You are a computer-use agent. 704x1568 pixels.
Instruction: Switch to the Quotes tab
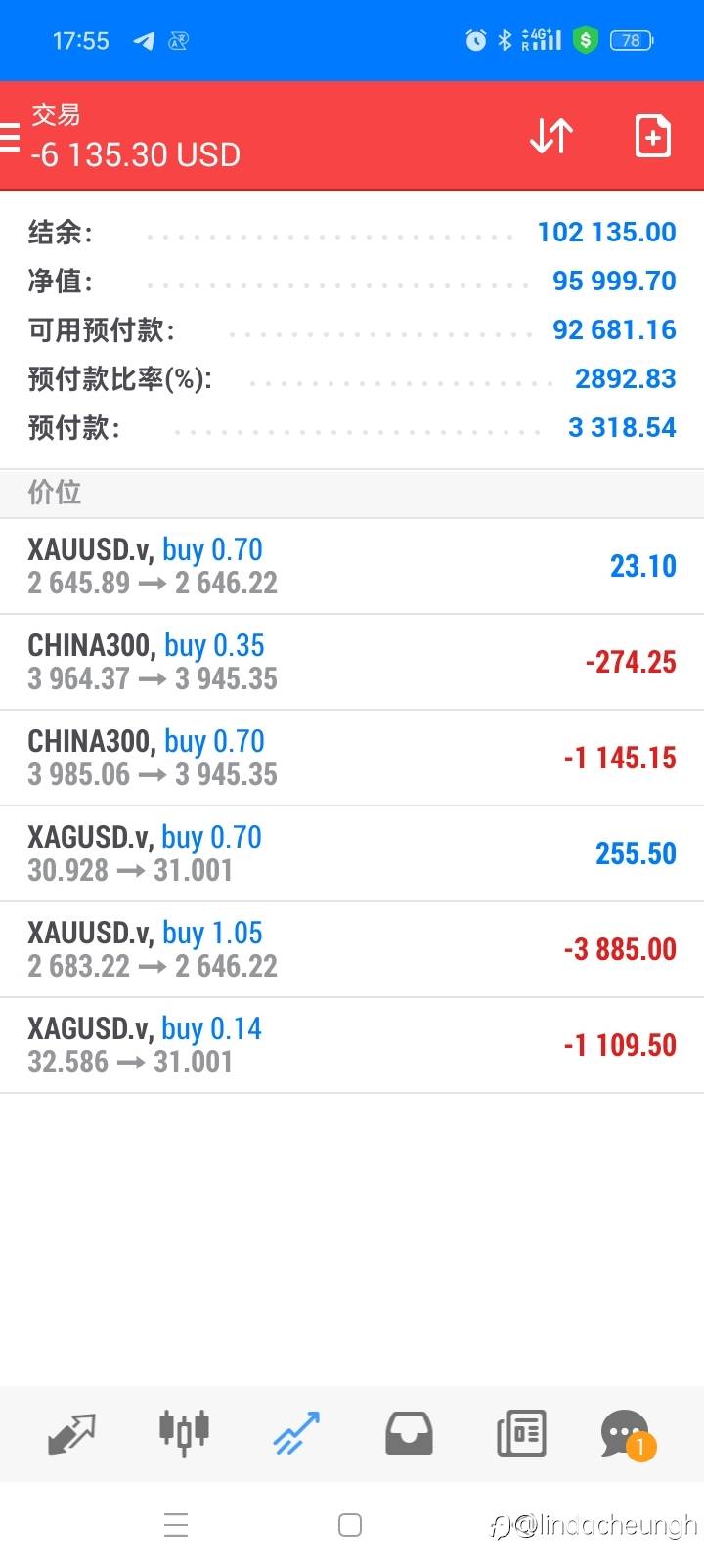71,1433
